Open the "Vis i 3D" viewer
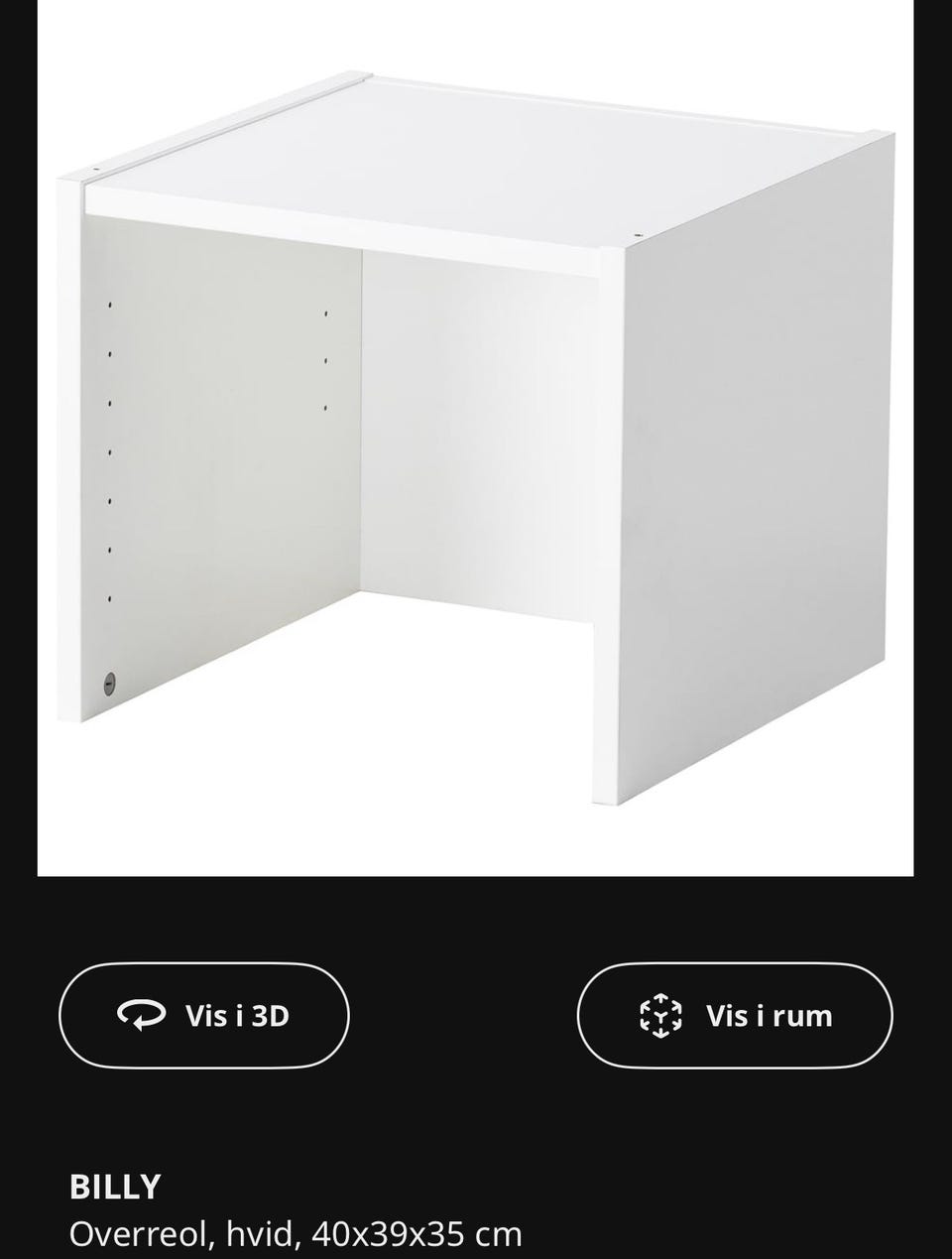The height and width of the screenshot is (1259, 952). click(203, 1015)
